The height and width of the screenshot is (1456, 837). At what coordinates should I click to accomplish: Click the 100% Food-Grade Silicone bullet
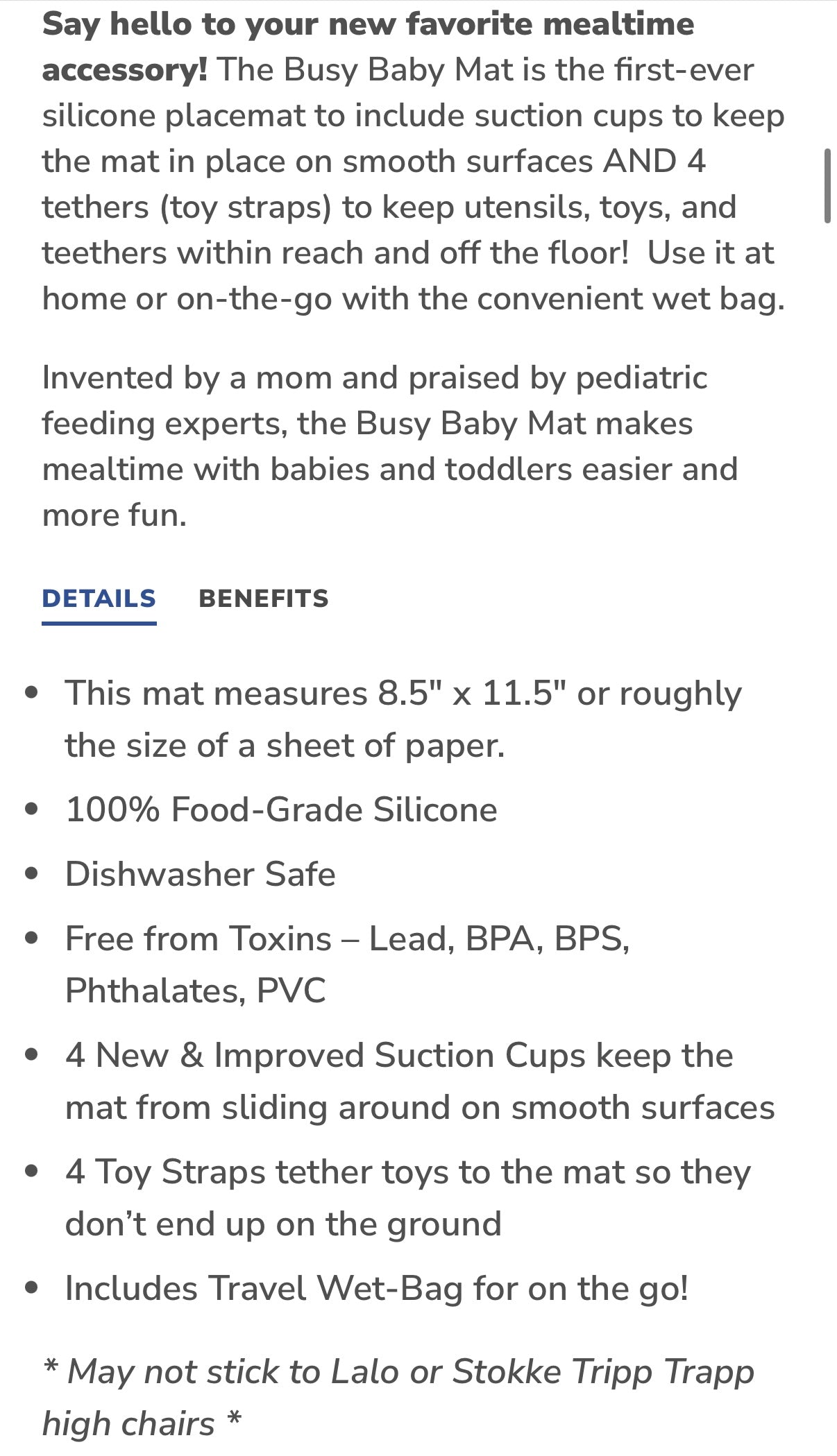click(280, 808)
